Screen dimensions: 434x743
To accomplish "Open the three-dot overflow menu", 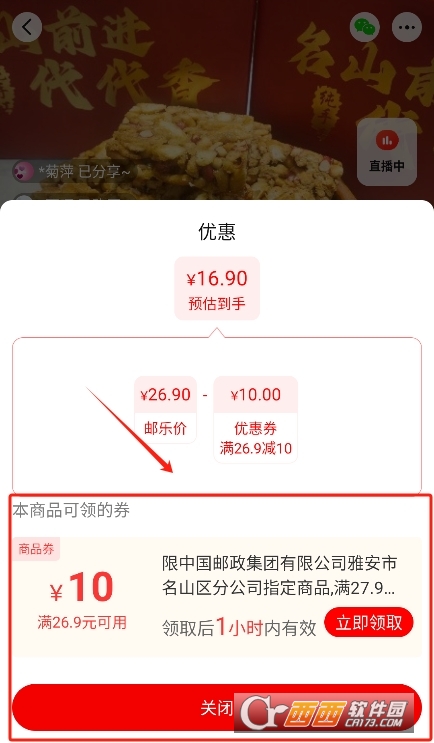I will coord(407,27).
